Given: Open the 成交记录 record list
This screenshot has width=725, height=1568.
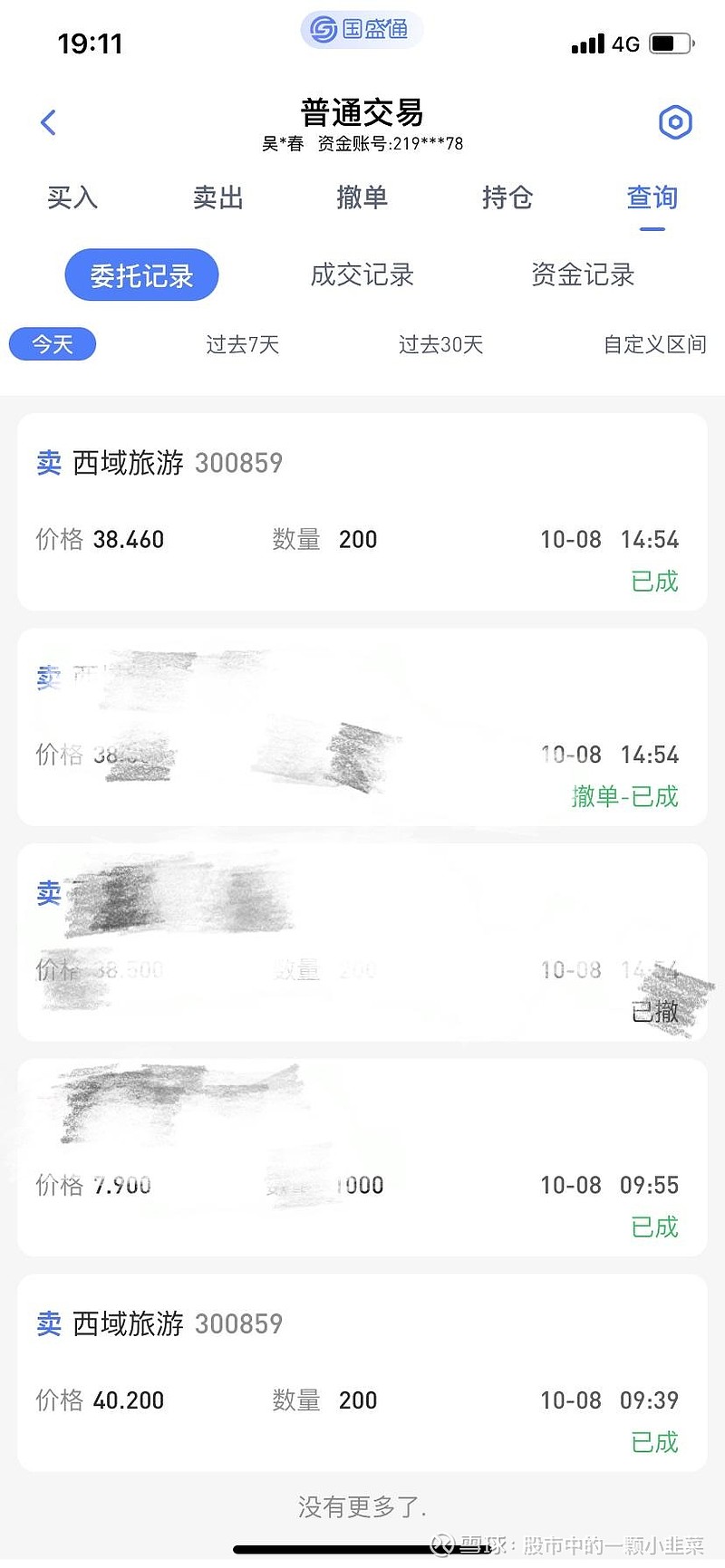Looking at the screenshot, I should (362, 275).
